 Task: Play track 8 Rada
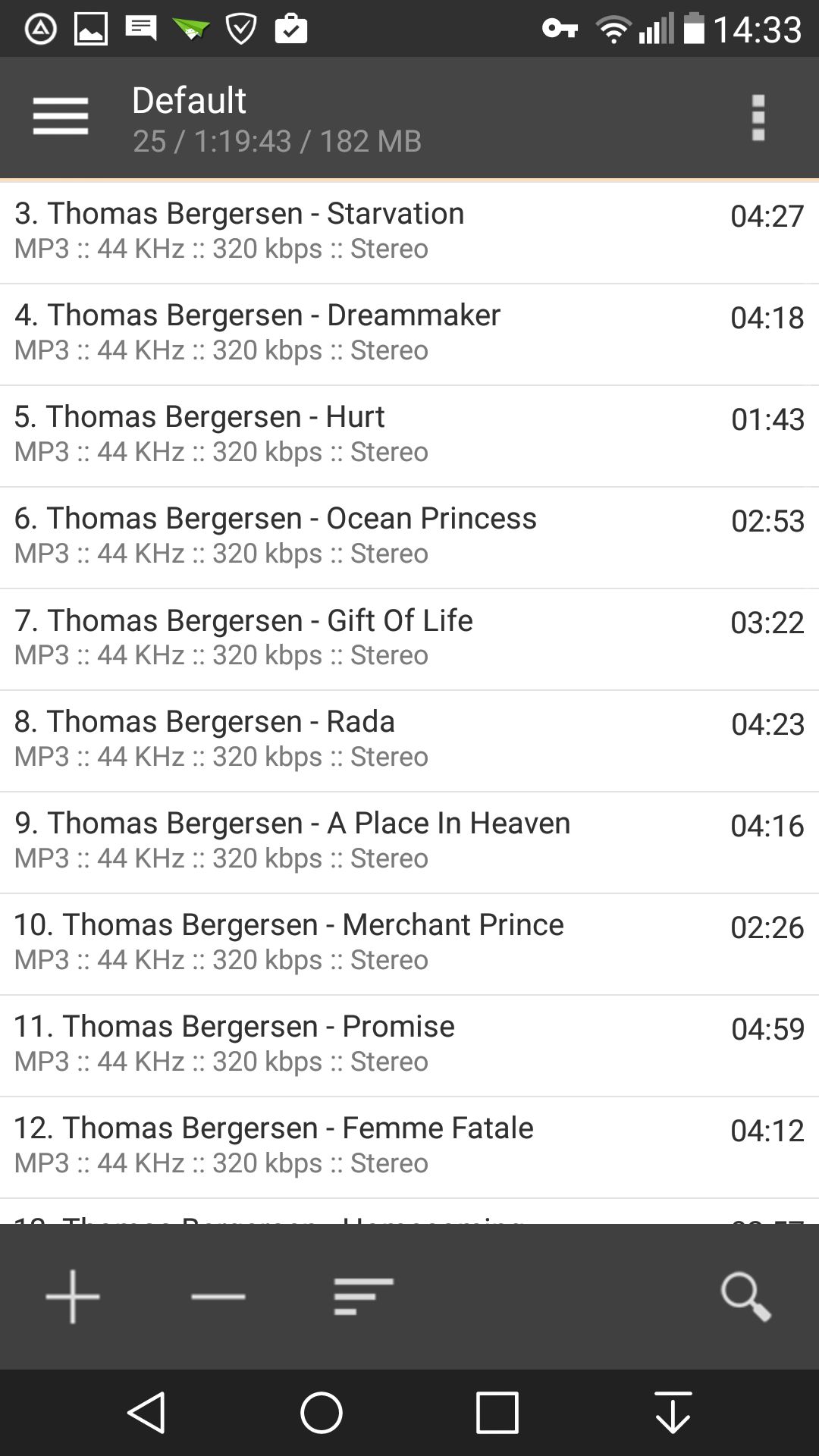point(409,741)
